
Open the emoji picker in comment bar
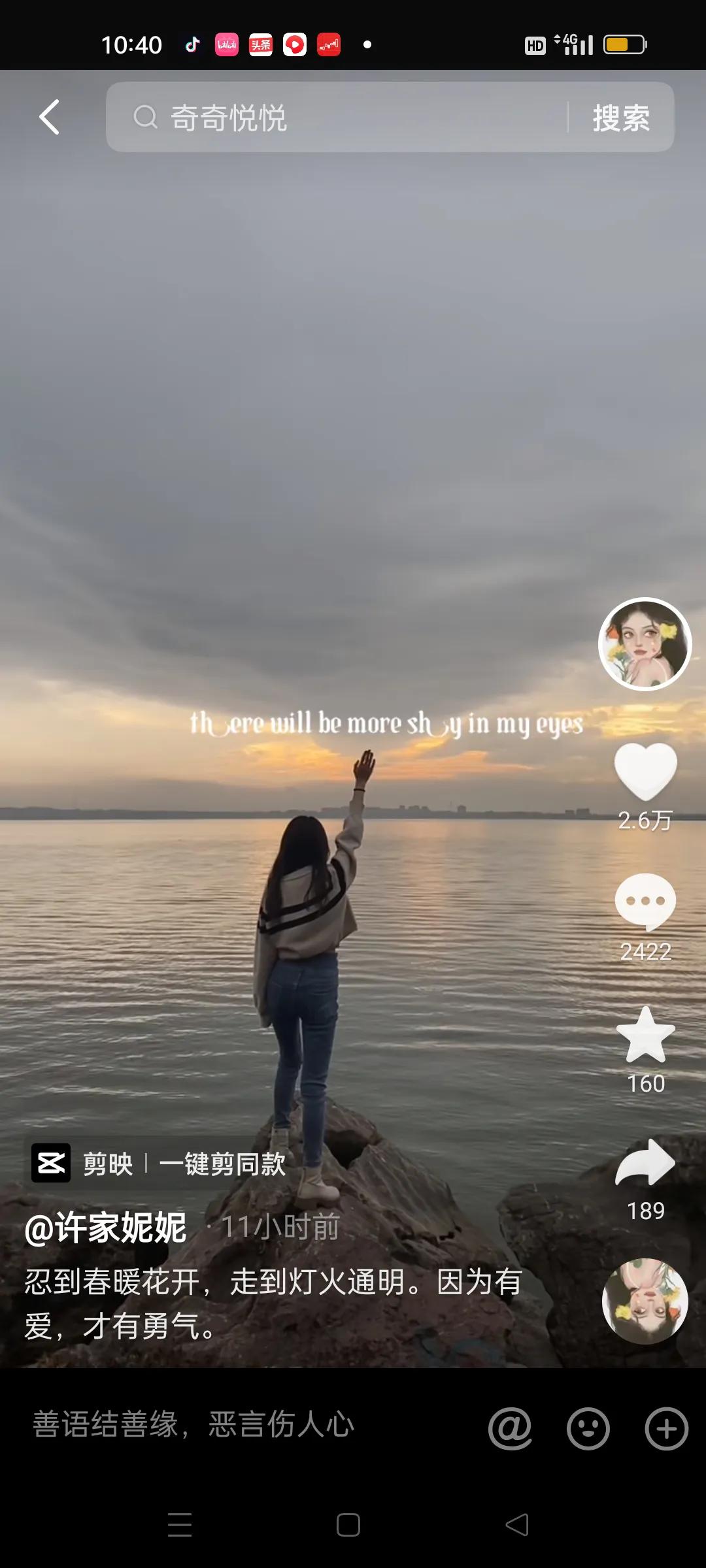pyautogui.click(x=588, y=1429)
